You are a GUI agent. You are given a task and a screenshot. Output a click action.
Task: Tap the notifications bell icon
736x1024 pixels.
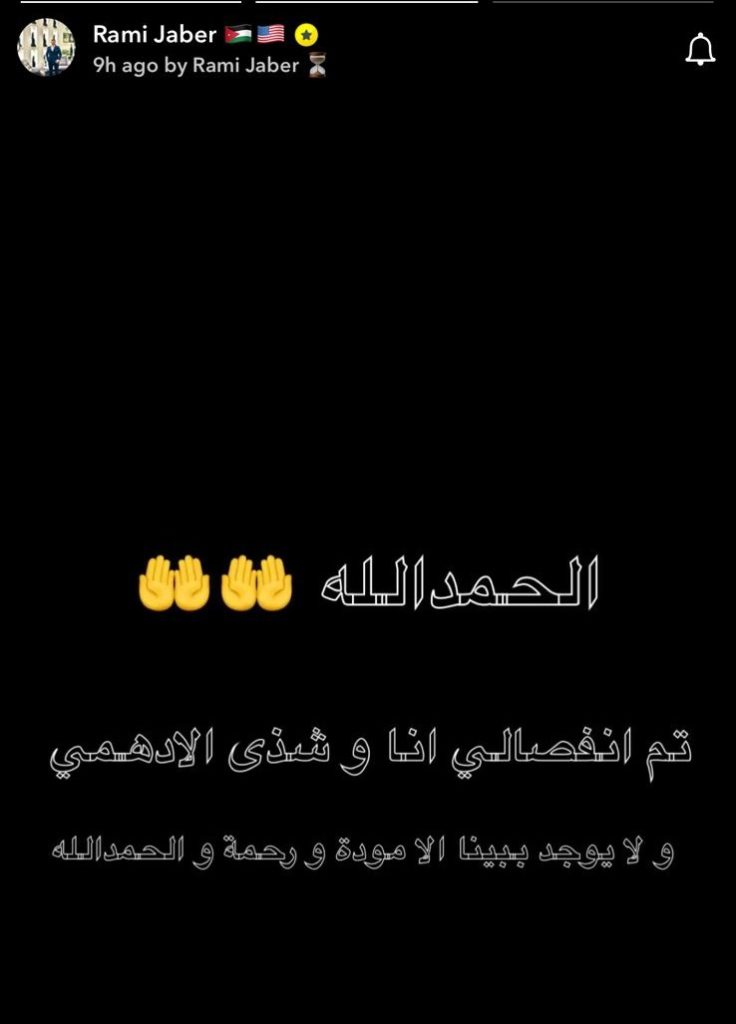click(x=700, y=49)
